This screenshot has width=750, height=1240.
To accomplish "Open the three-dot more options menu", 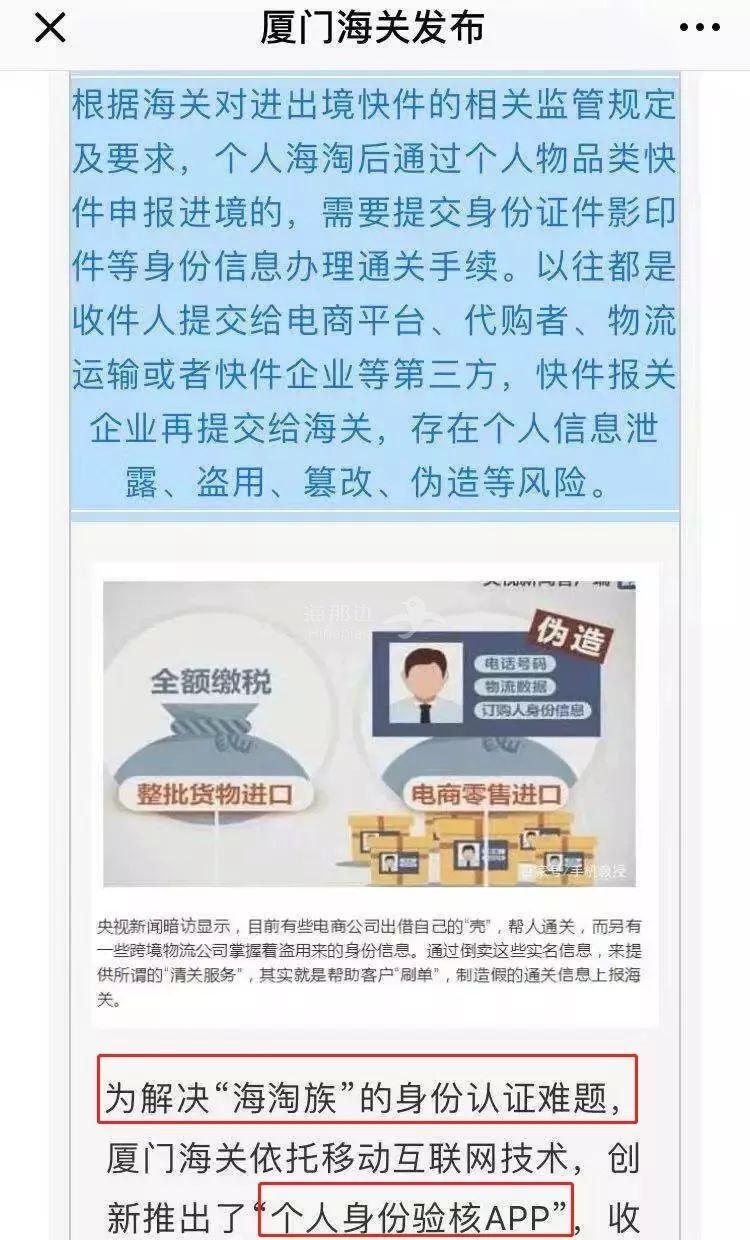I will point(699,28).
